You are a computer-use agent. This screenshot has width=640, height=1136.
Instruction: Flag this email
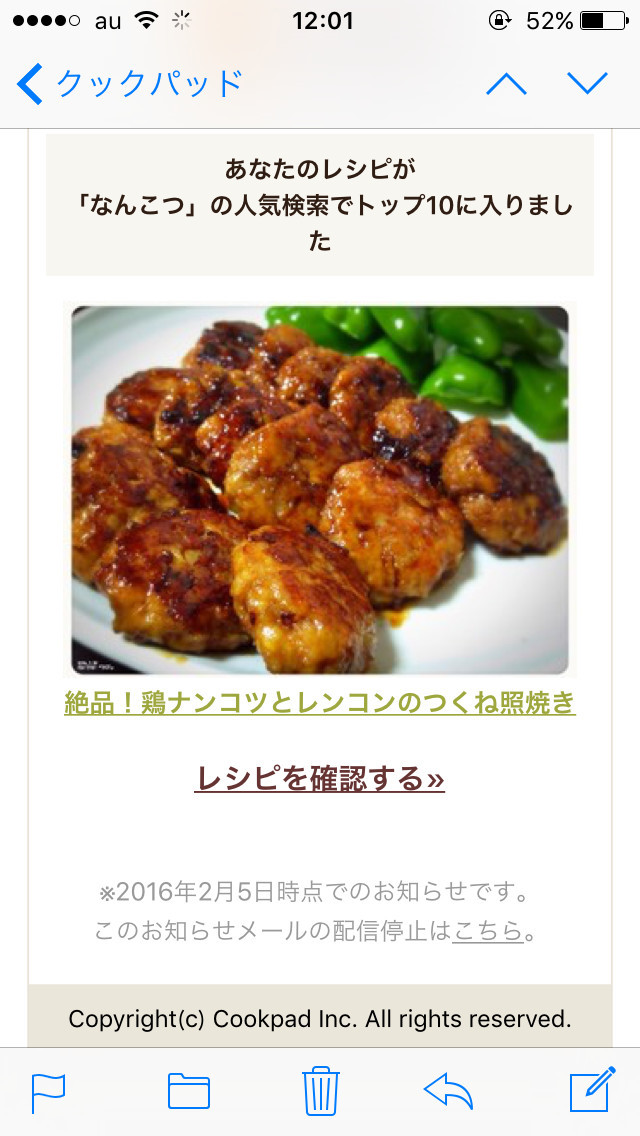47,1091
